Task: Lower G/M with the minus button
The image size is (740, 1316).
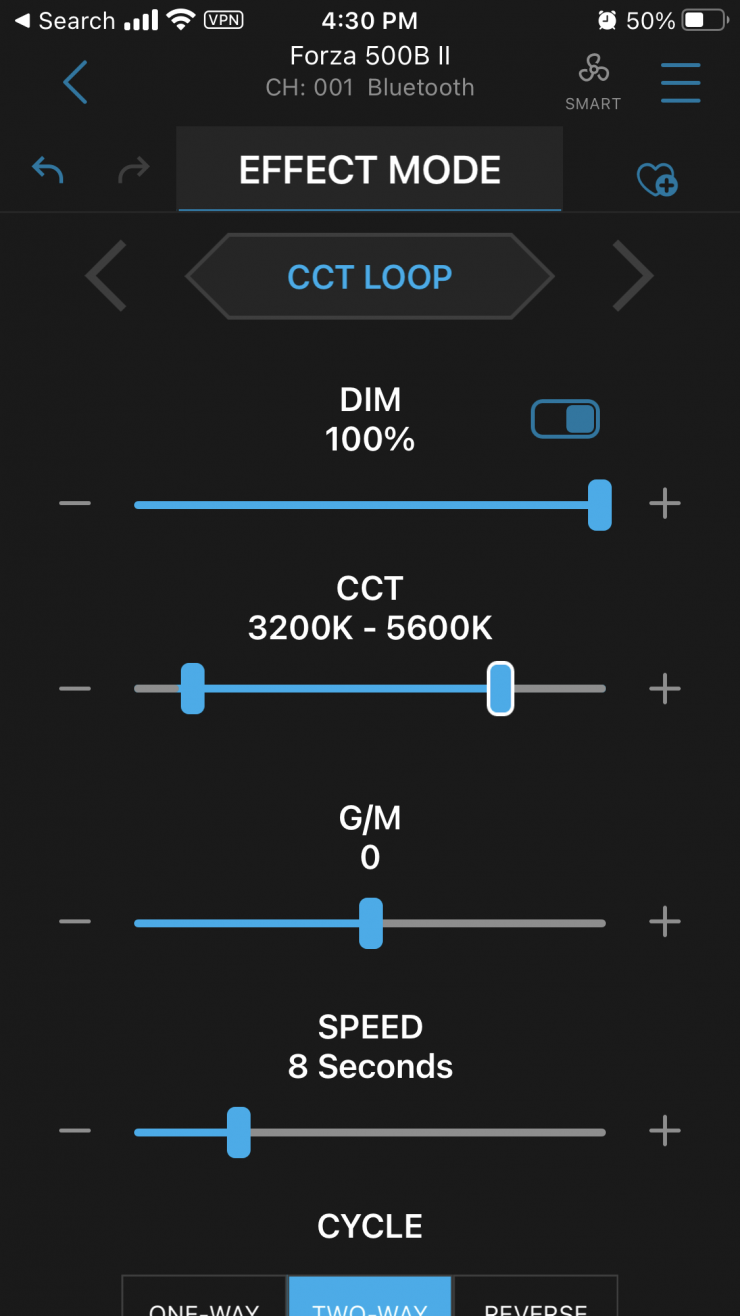Action: 75,921
